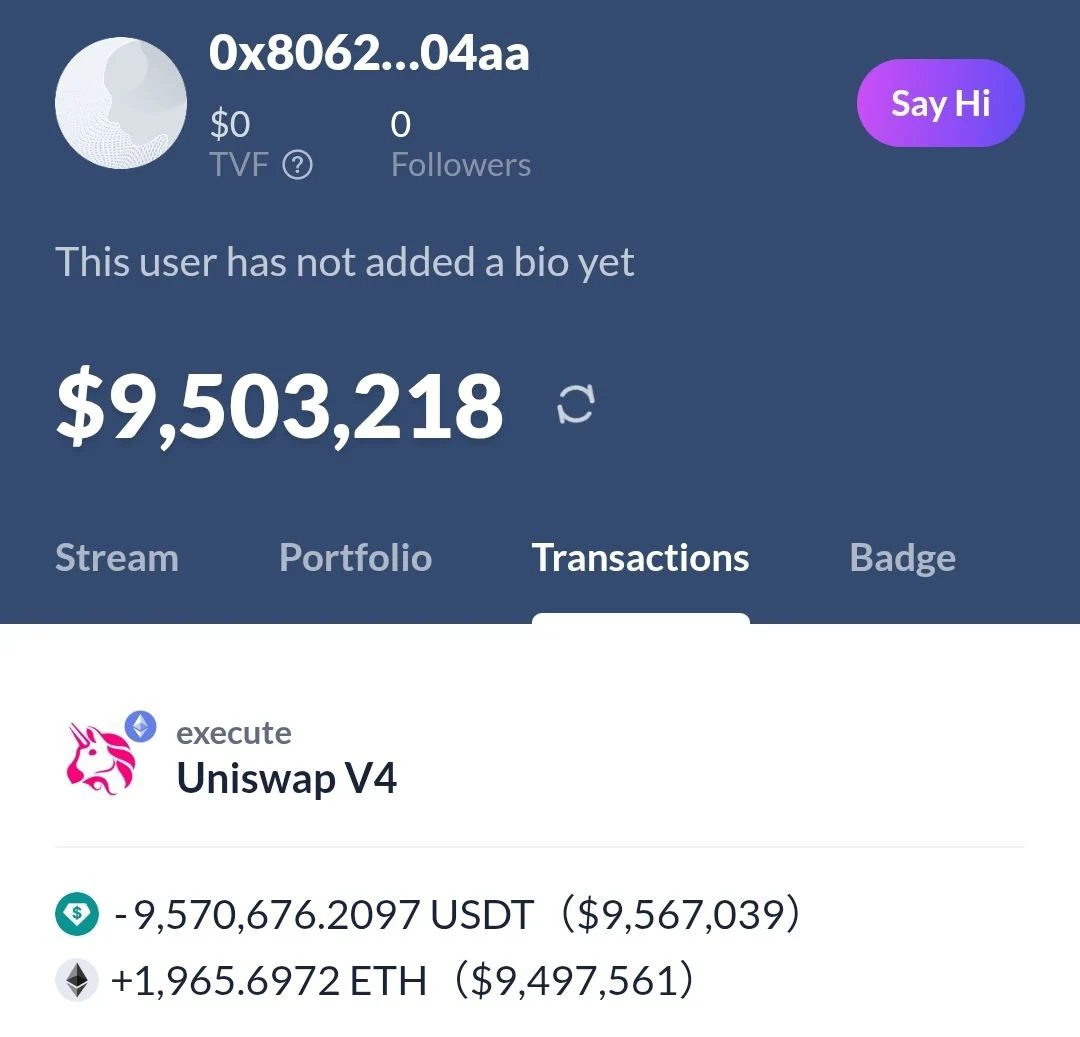Tap the Say Hi button
This screenshot has height=1037, width=1080.
940,103
